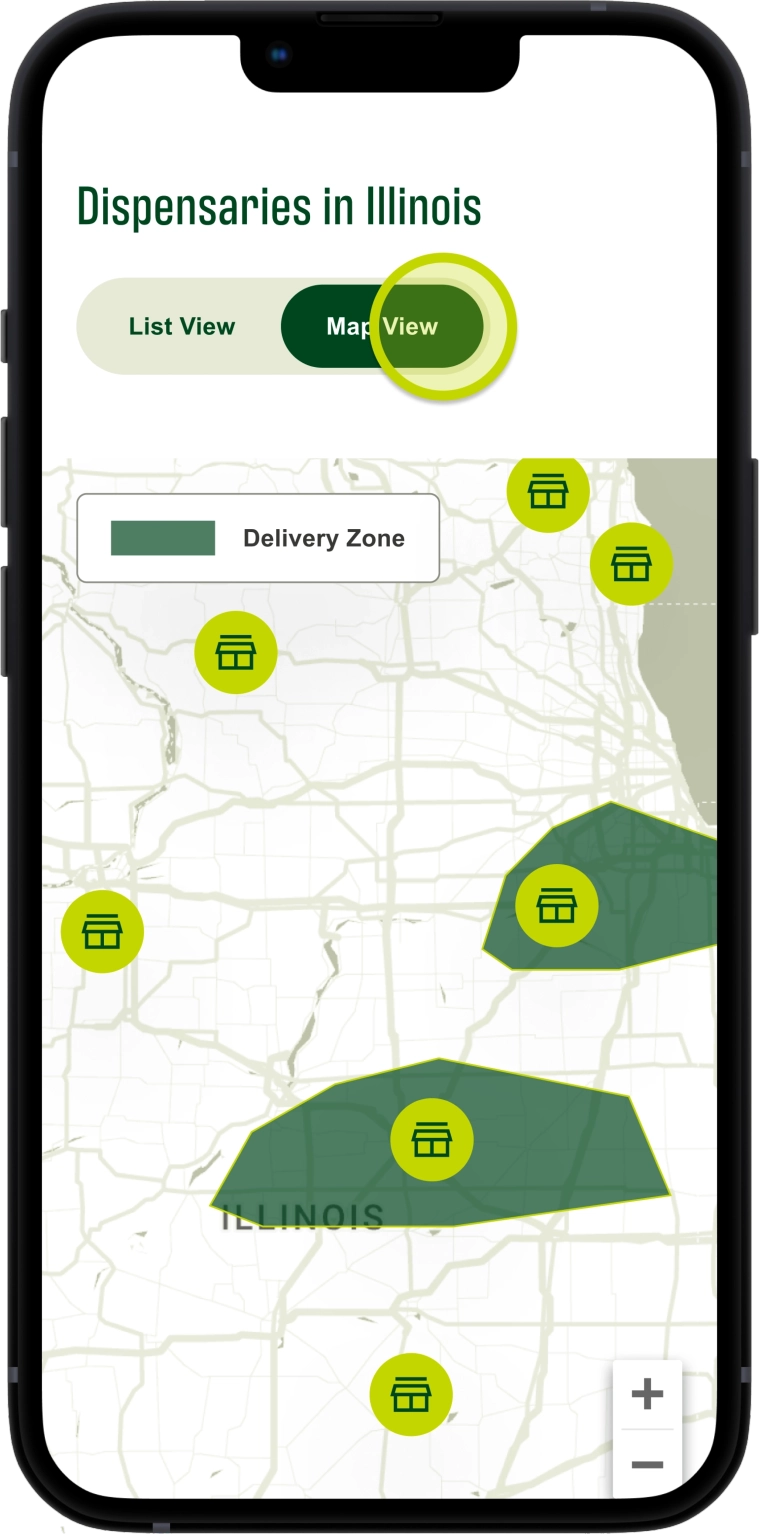Zoom in on the map with plus

tap(647, 1394)
